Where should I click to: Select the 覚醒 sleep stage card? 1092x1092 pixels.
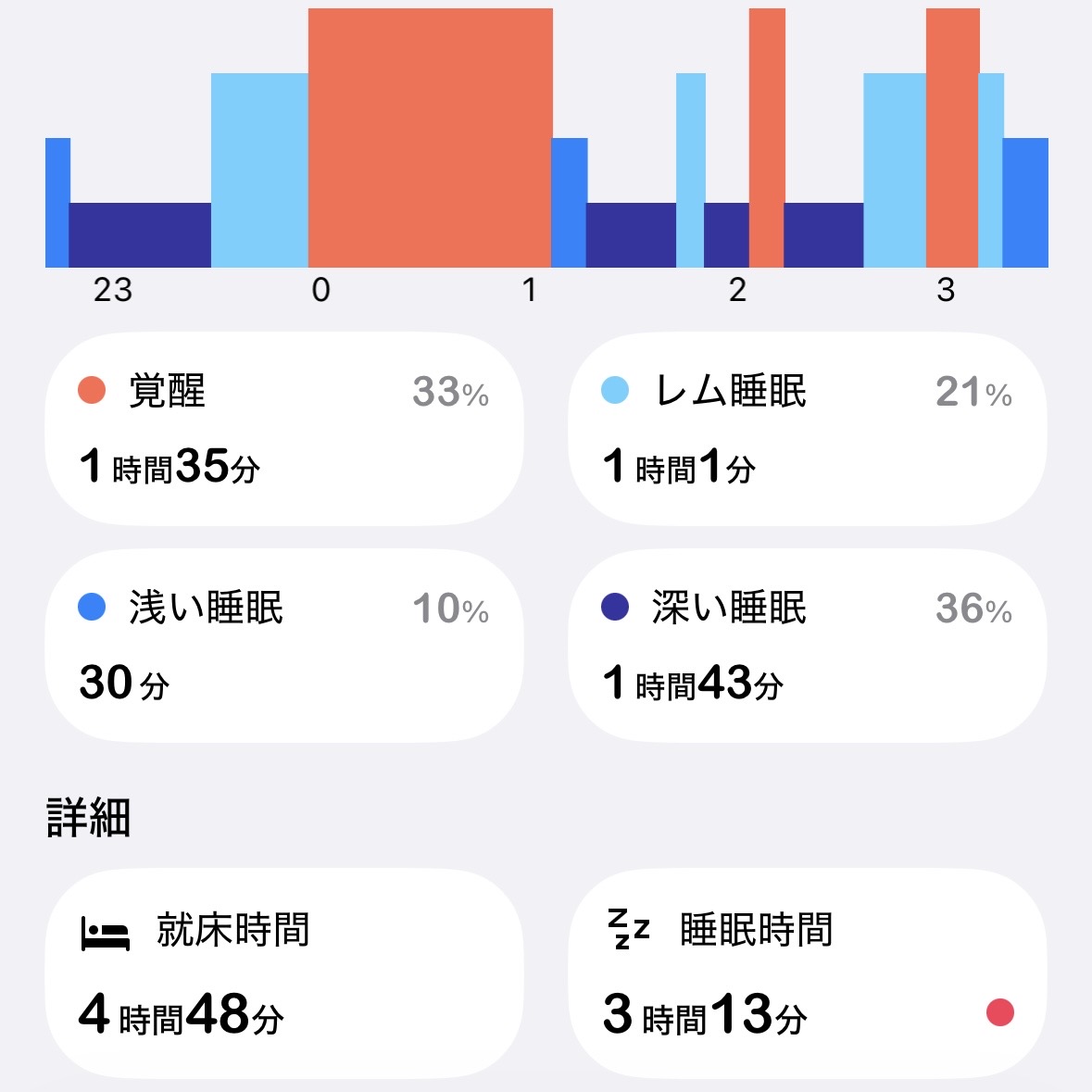284,428
